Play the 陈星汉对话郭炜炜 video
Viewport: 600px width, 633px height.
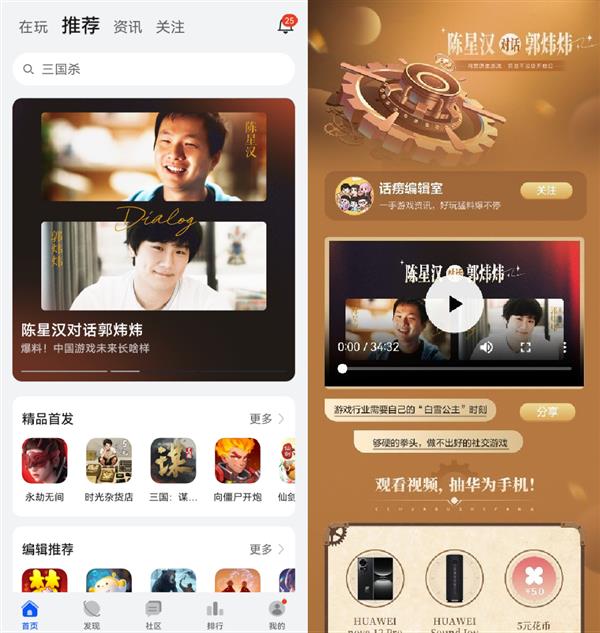(454, 303)
